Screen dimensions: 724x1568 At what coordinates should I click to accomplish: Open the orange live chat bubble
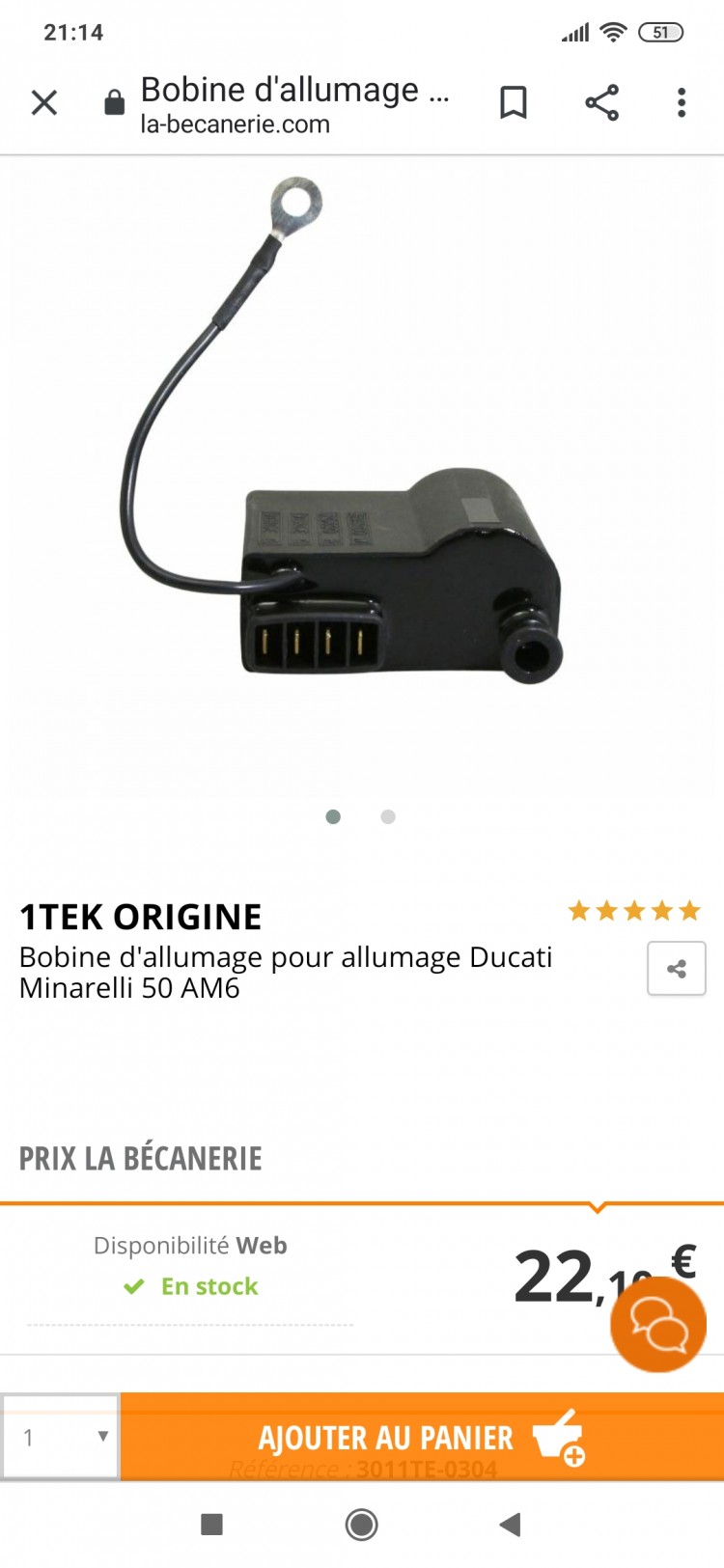pos(658,1324)
